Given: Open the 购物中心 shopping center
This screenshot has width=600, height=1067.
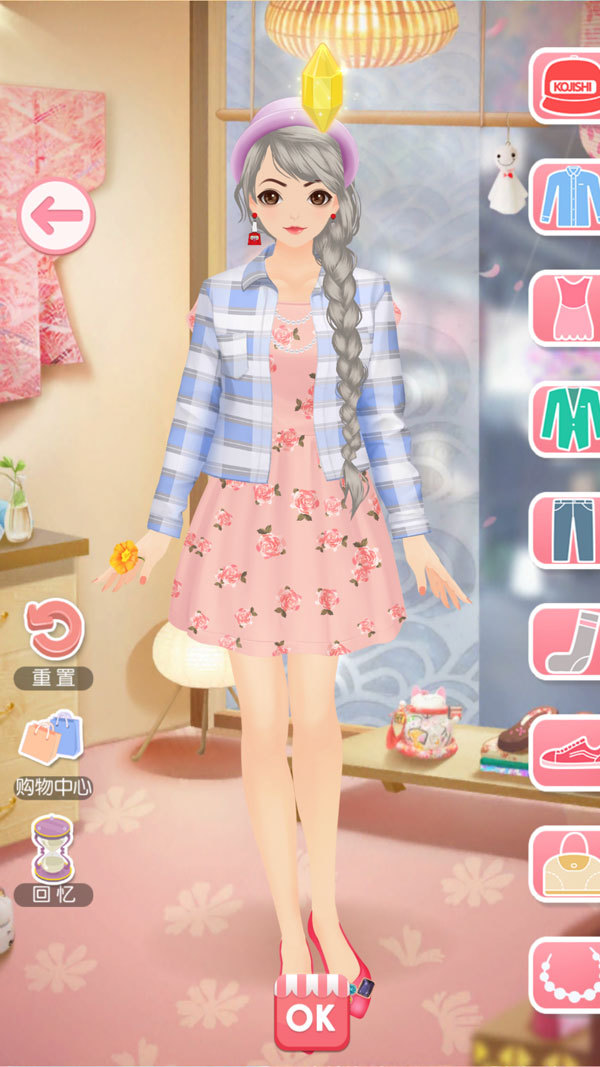Looking at the screenshot, I should tap(53, 752).
